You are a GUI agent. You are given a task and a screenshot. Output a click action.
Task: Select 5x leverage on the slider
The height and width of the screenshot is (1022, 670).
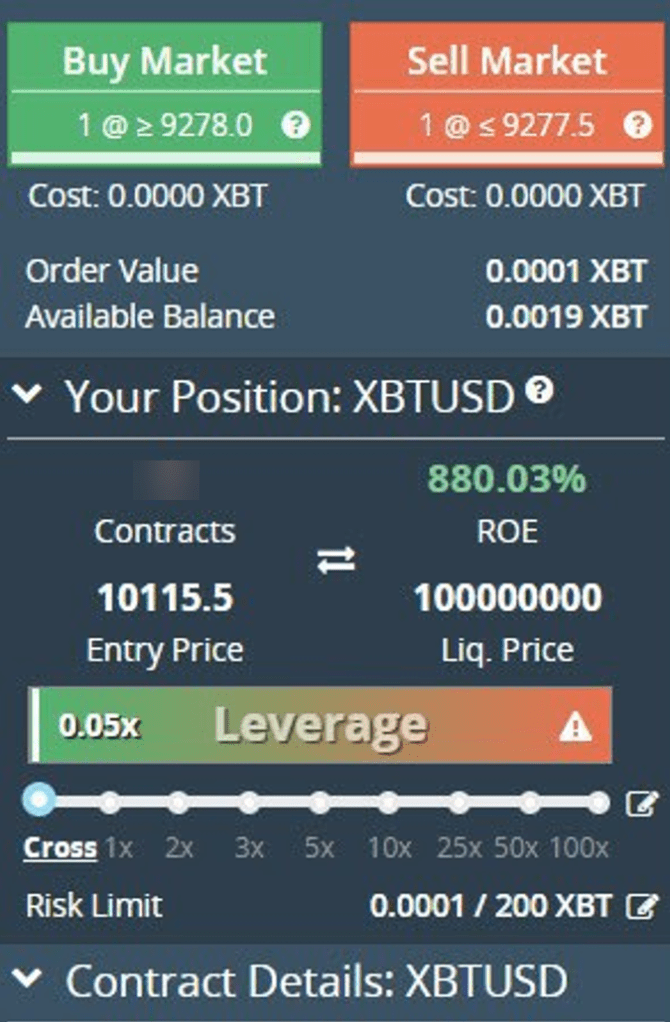tap(319, 801)
